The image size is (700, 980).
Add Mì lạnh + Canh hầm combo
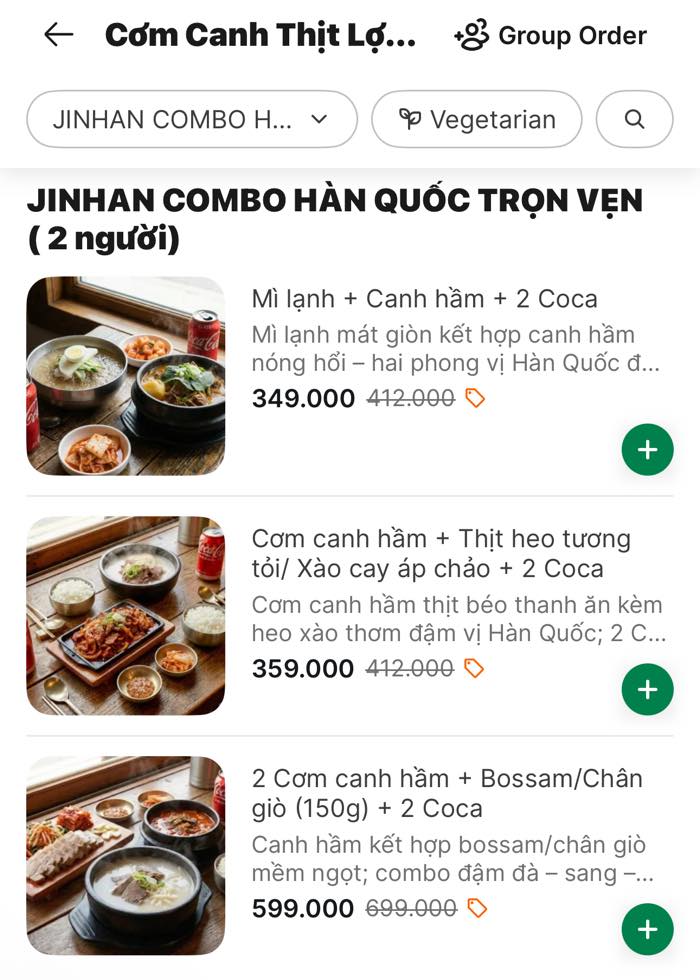click(647, 450)
